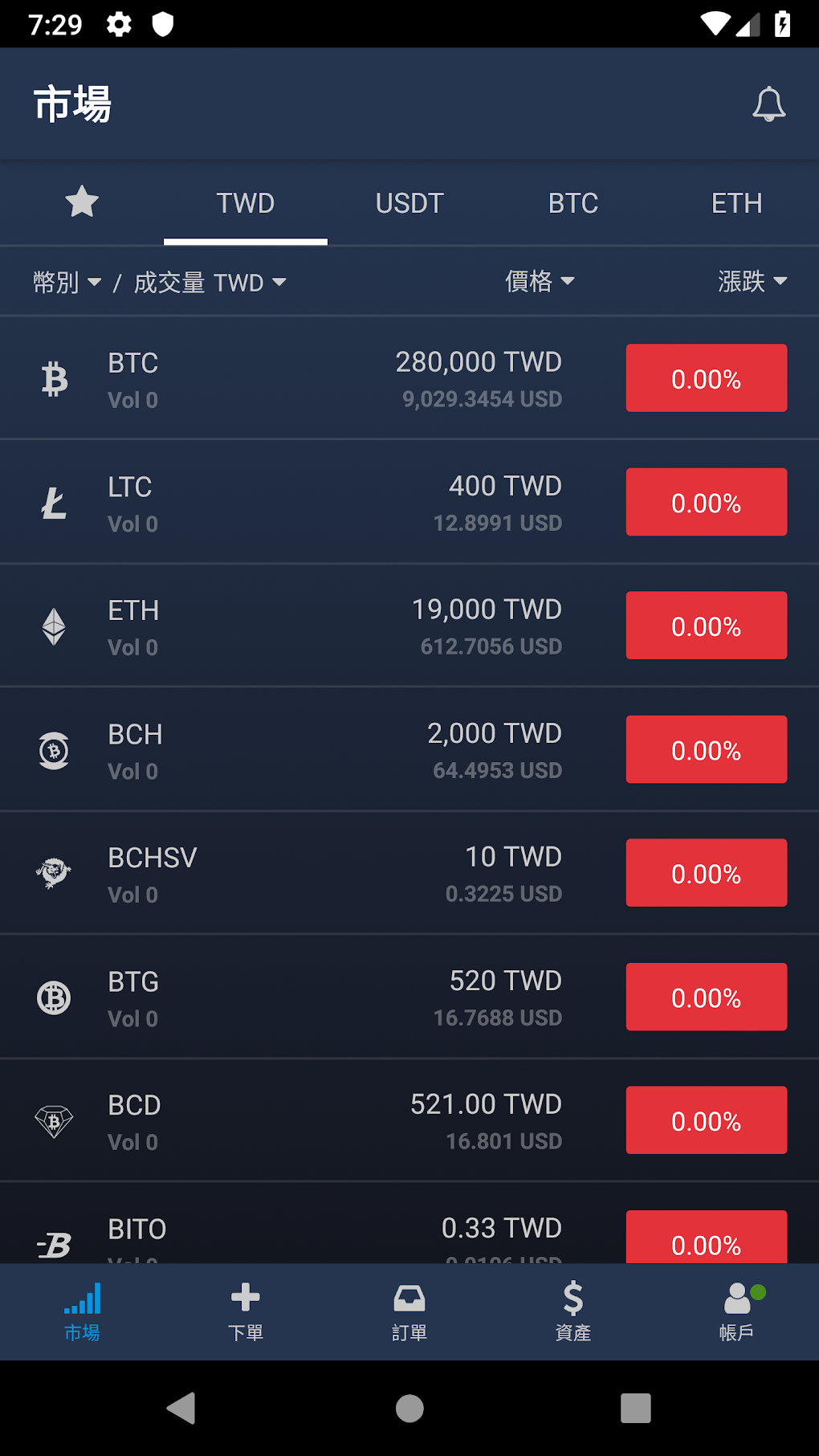
Task: Switch to the USDT market tab
Action: (x=409, y=203)
